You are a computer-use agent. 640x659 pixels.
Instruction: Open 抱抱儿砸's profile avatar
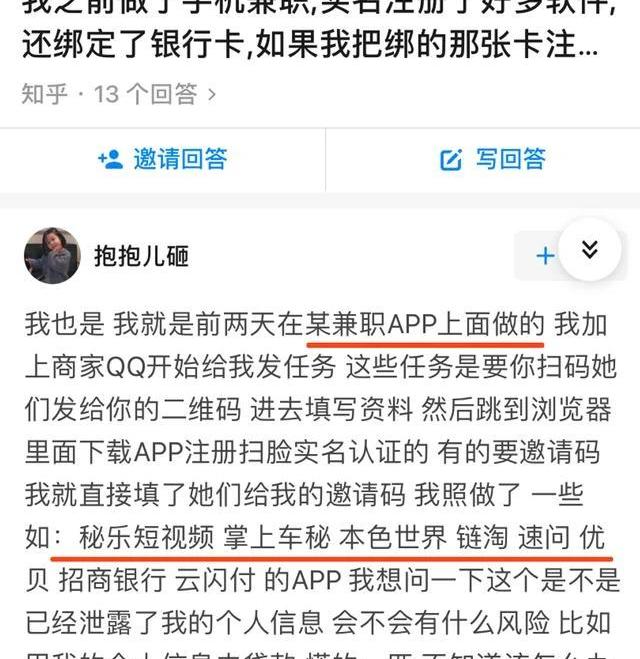click(x=52, y=256)
